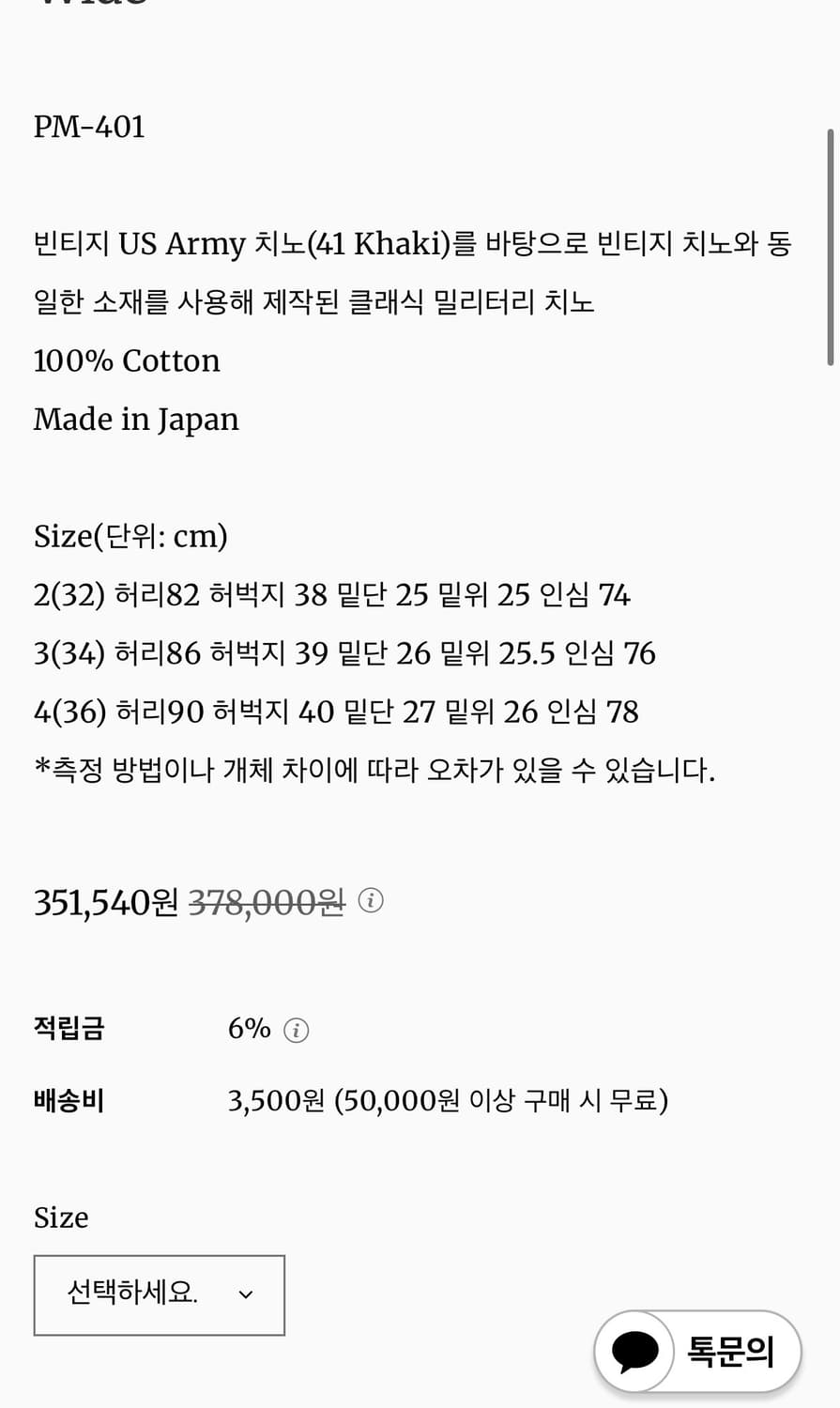
Task: Click the chat balloon inside 톡문의 button
Action: click(634, 1352)
